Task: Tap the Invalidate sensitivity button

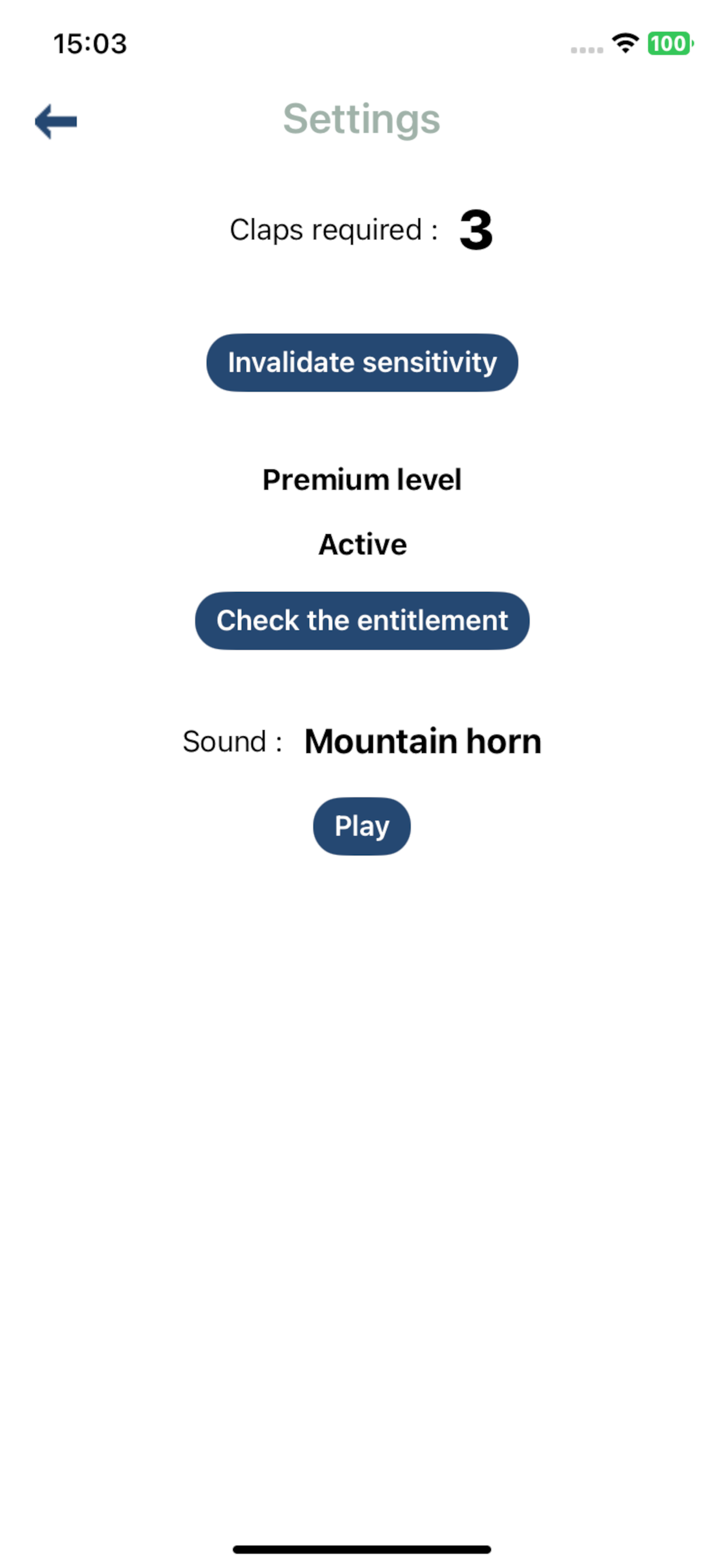Action: pos(362,362)
